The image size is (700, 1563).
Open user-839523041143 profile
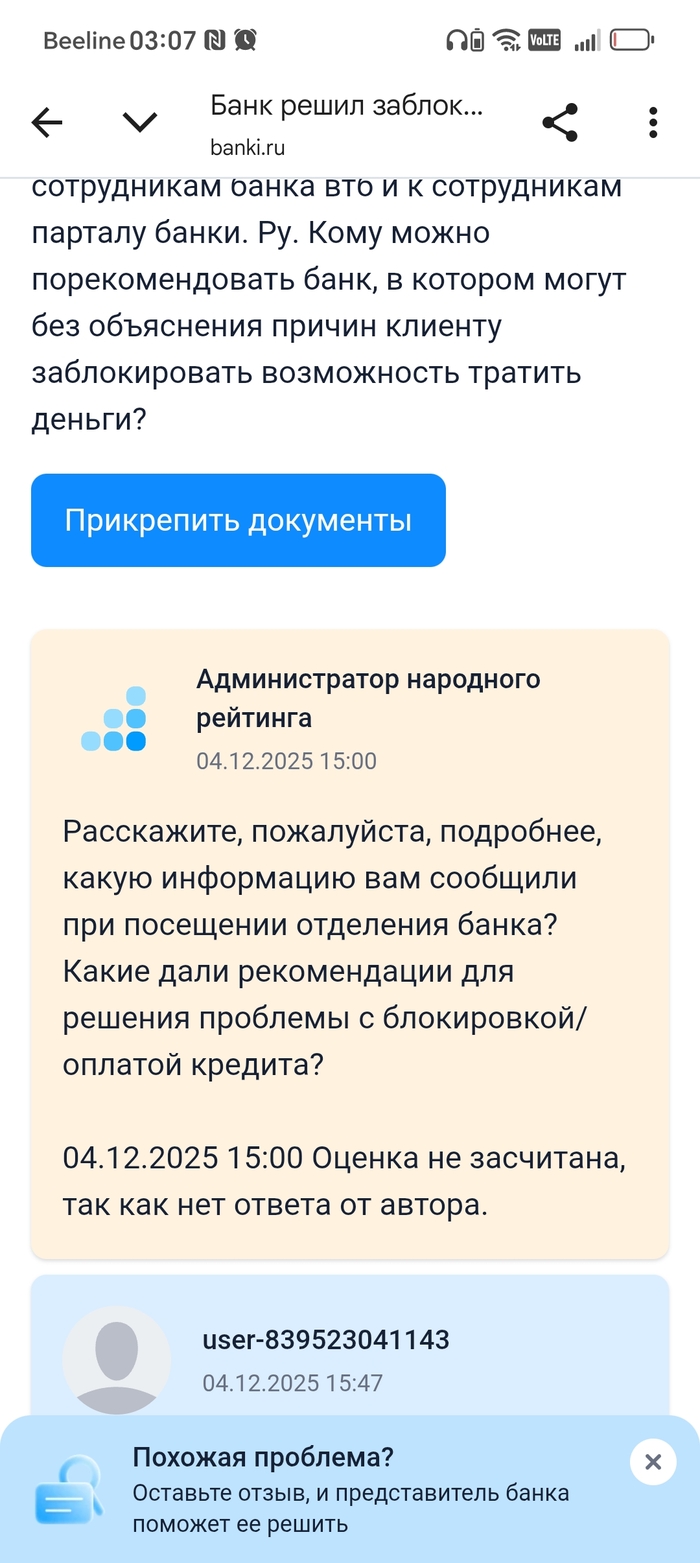click(x=325, y=1340)
